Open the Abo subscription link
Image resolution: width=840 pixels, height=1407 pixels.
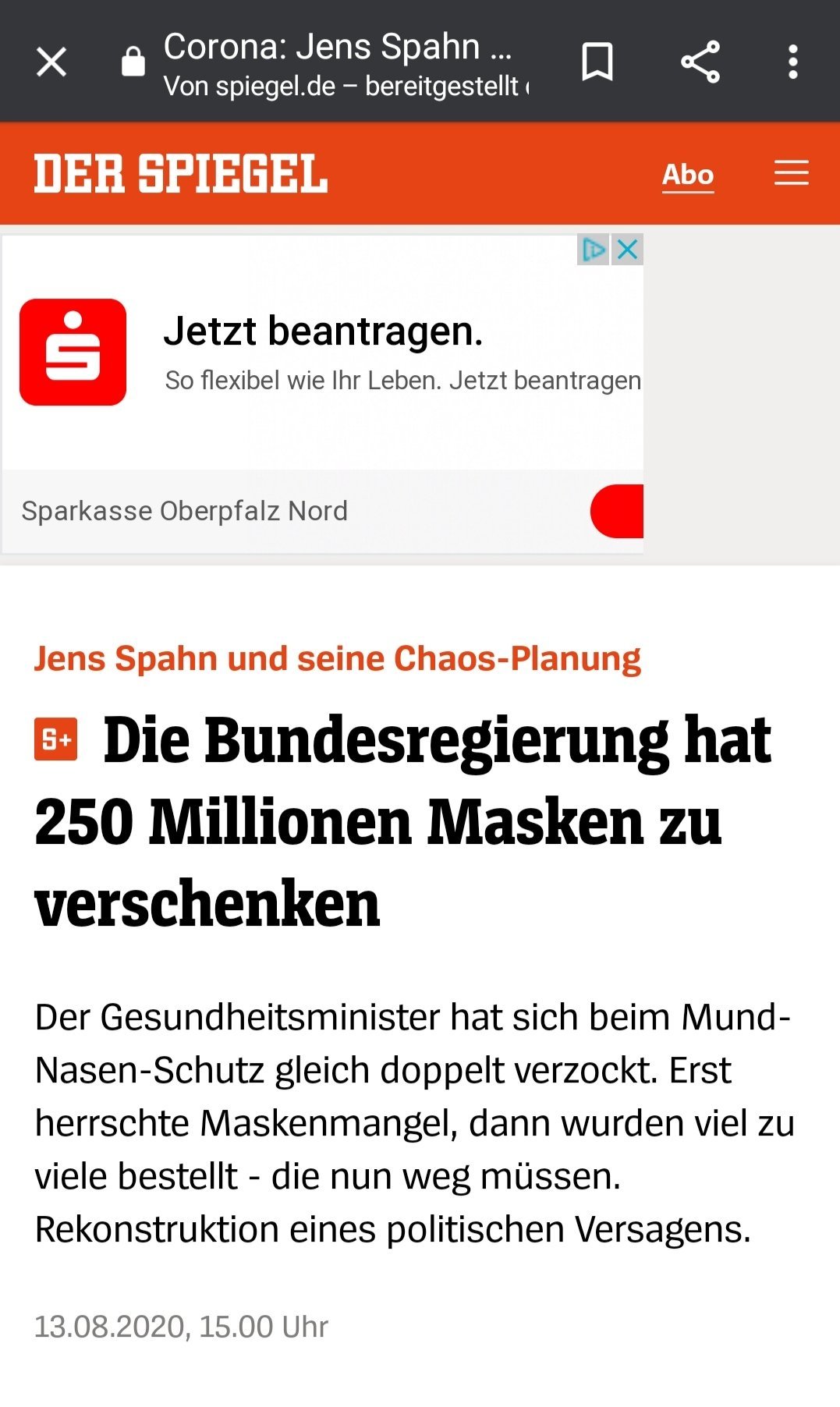pos(688,175)
